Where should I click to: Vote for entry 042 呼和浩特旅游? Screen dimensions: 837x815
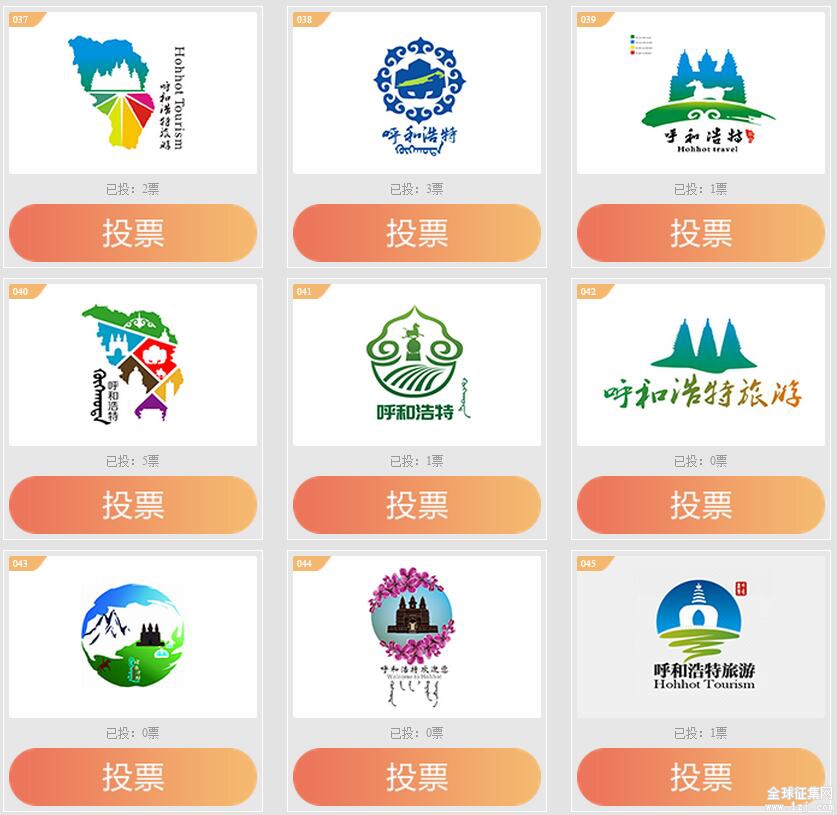coord(701,505)
